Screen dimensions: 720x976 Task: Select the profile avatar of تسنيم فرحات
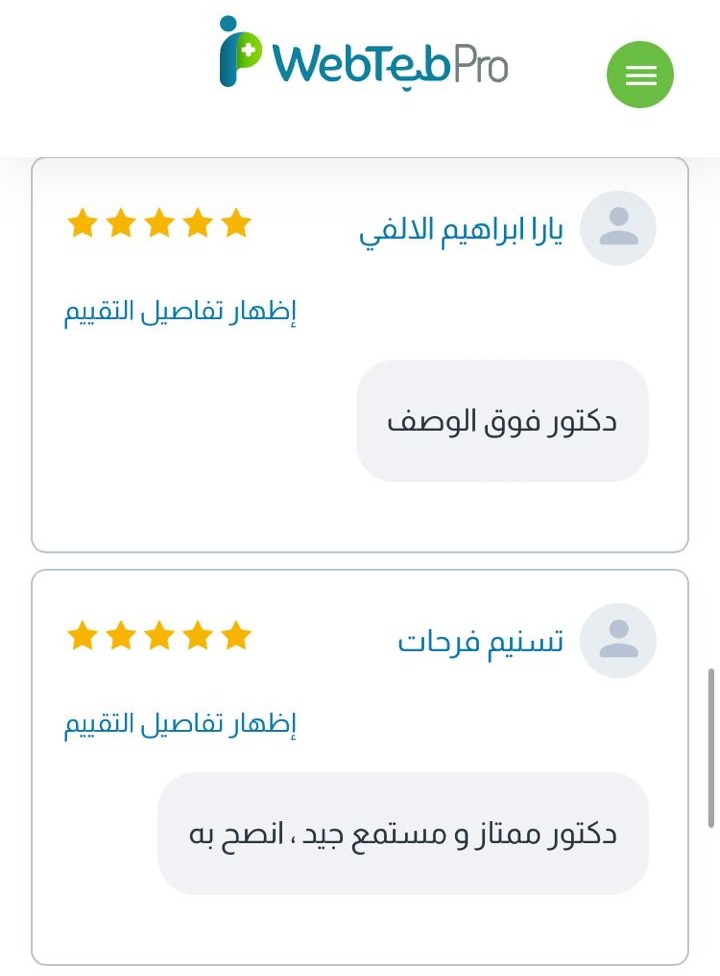point(616,640)
